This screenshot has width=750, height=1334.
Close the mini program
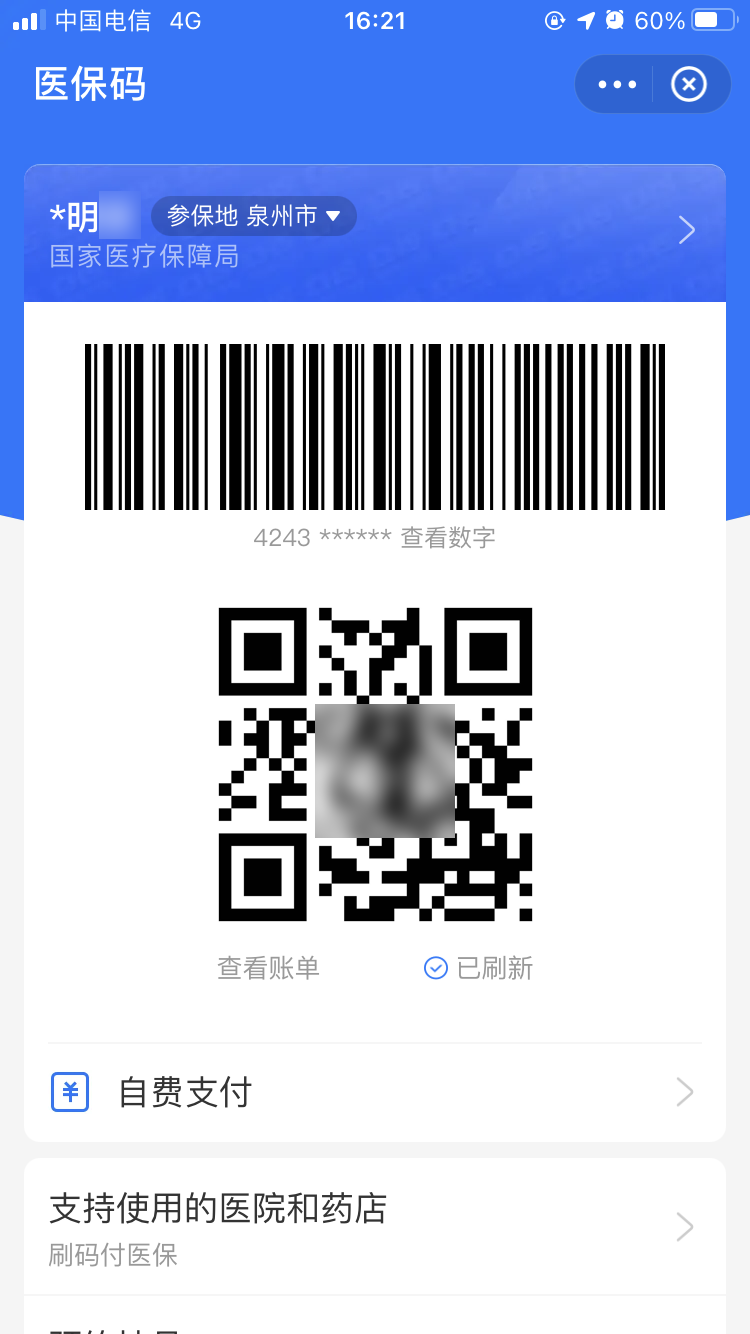688,85
